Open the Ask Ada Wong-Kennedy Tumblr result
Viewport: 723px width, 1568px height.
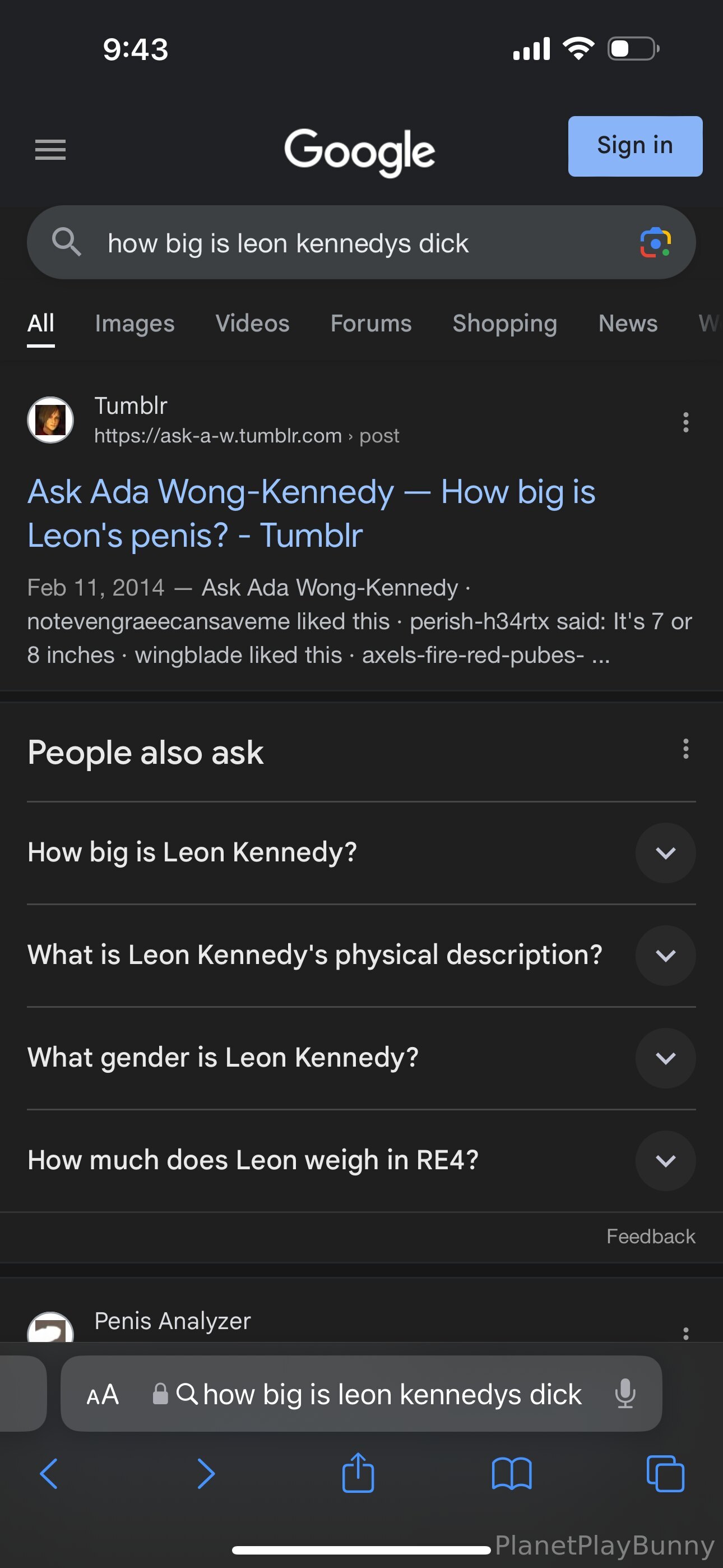point(311,513)
